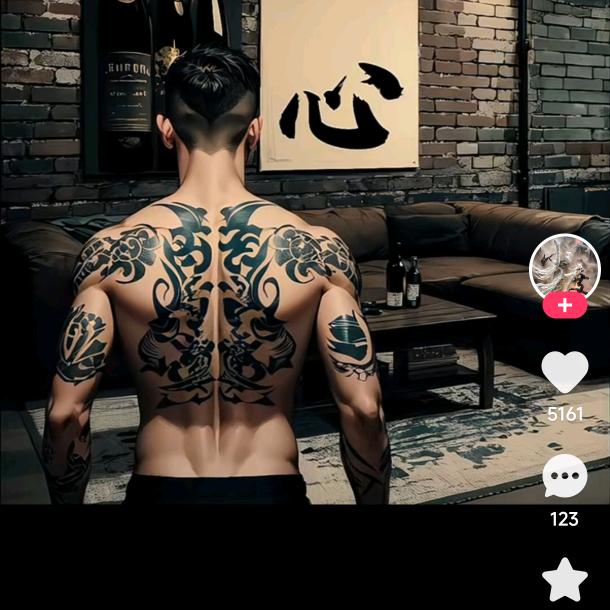Add this video to favorites with the star

[565, 580]
